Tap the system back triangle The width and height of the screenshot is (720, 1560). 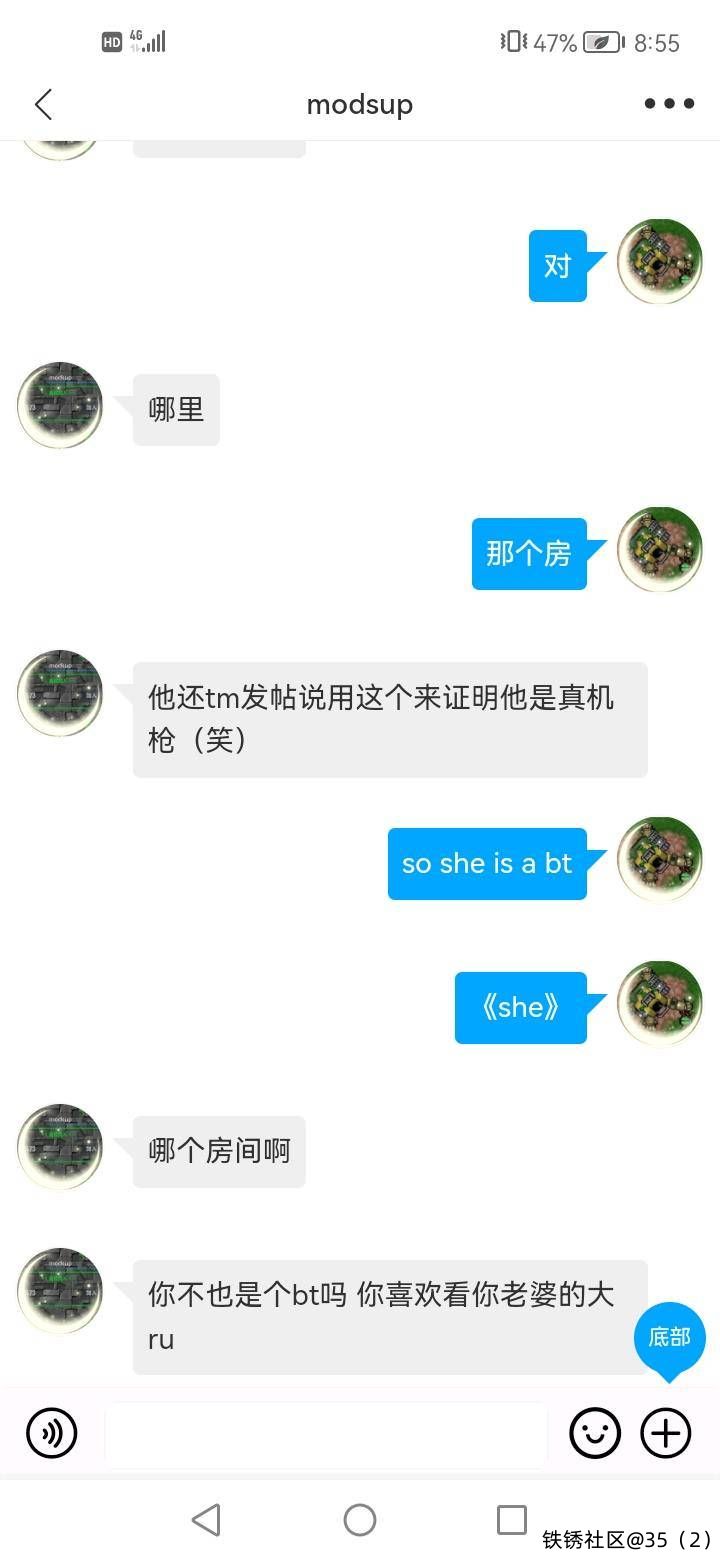[x=206, y=1520]
